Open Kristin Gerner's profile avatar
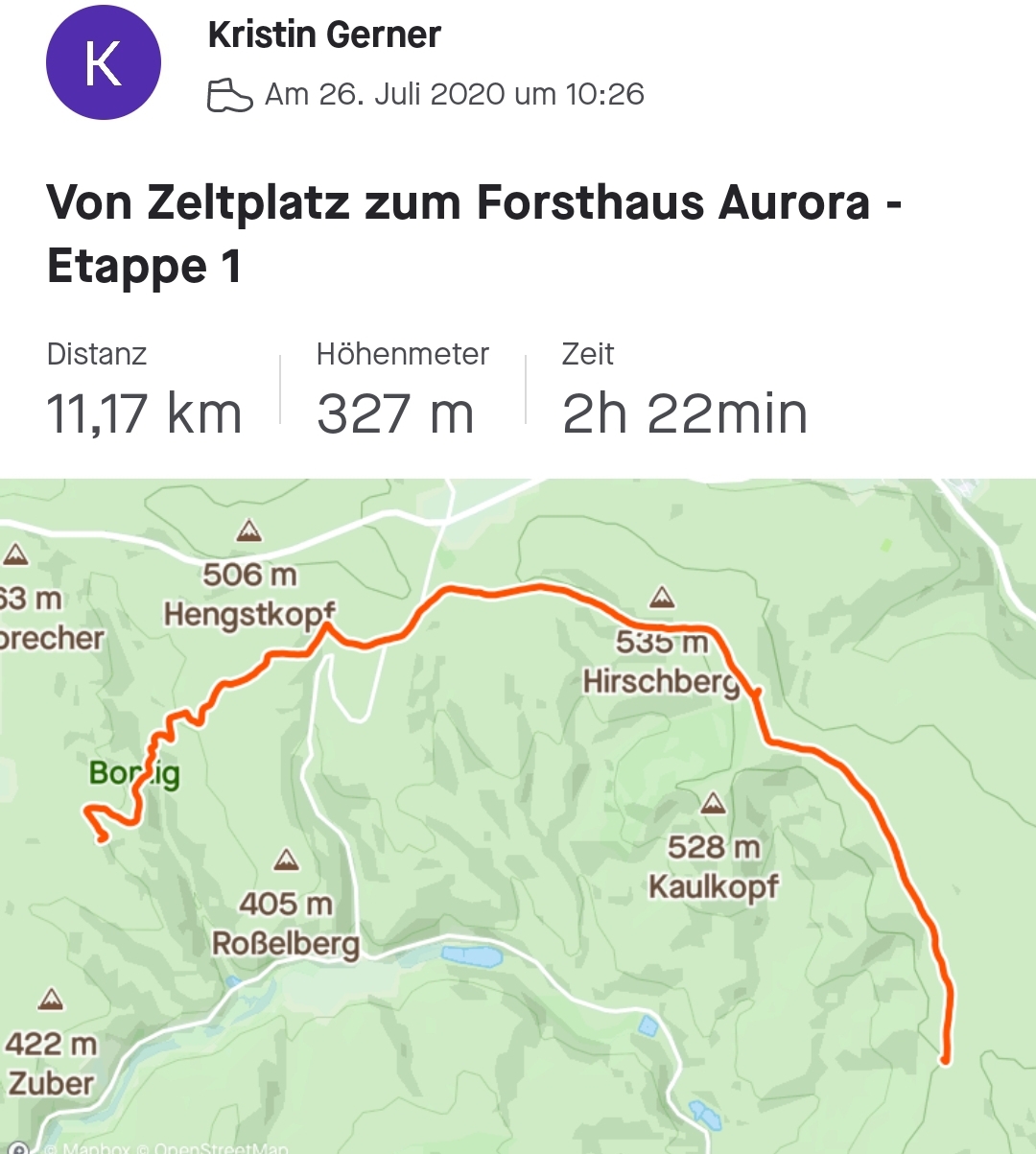Image resolution: width=1036 pixels, height=1154 pixels. point(103,63)
